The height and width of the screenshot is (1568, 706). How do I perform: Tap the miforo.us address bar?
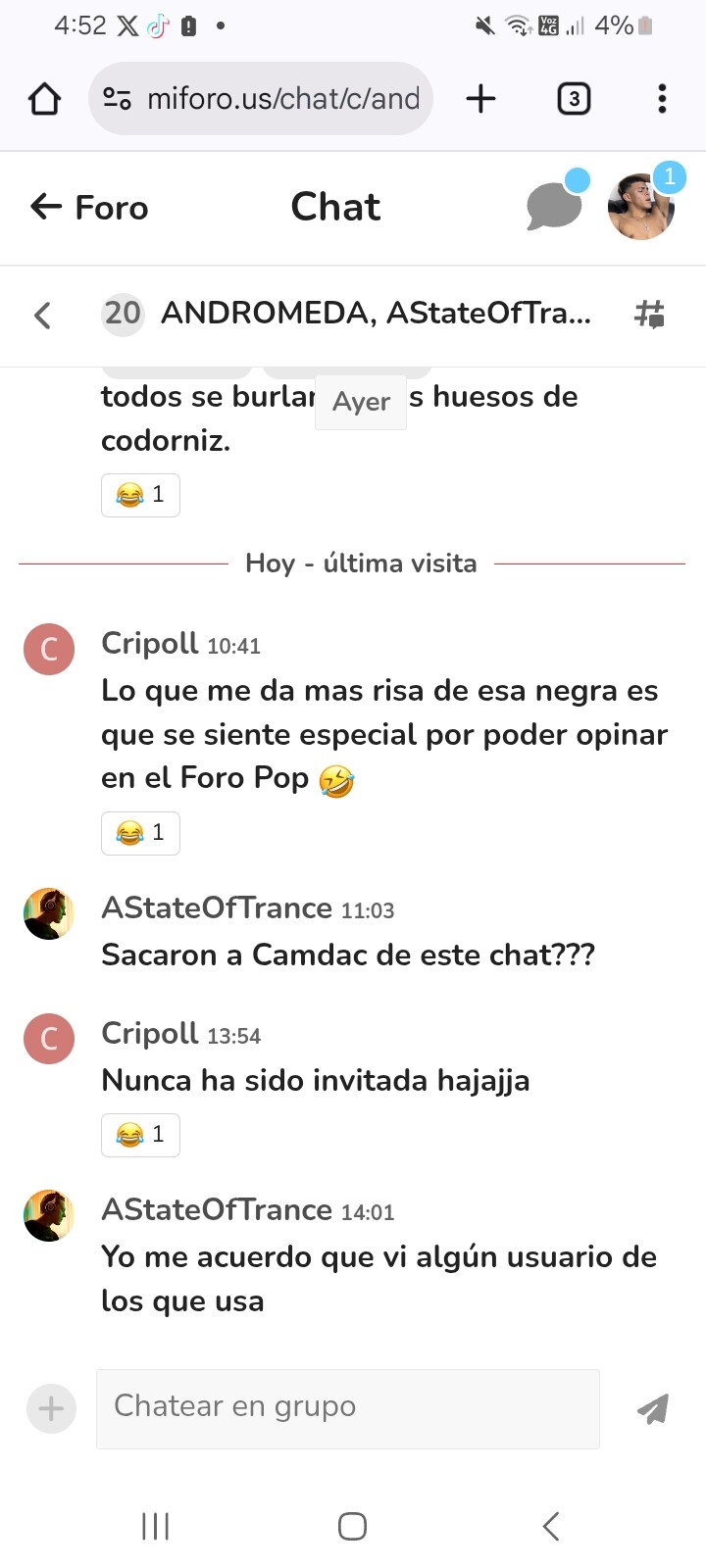(x=261, y=98)
